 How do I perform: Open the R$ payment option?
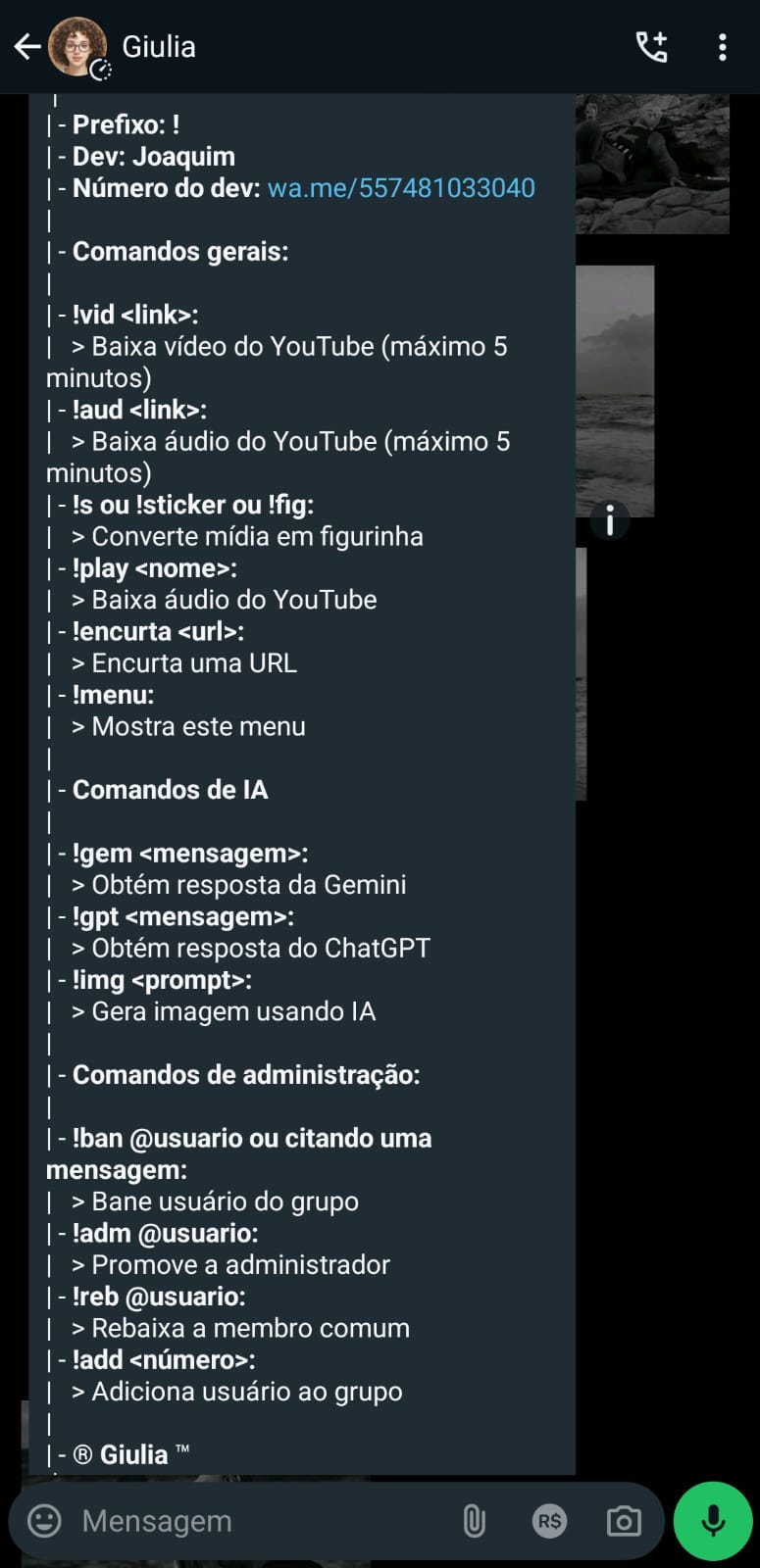[x=549, y=1520]
